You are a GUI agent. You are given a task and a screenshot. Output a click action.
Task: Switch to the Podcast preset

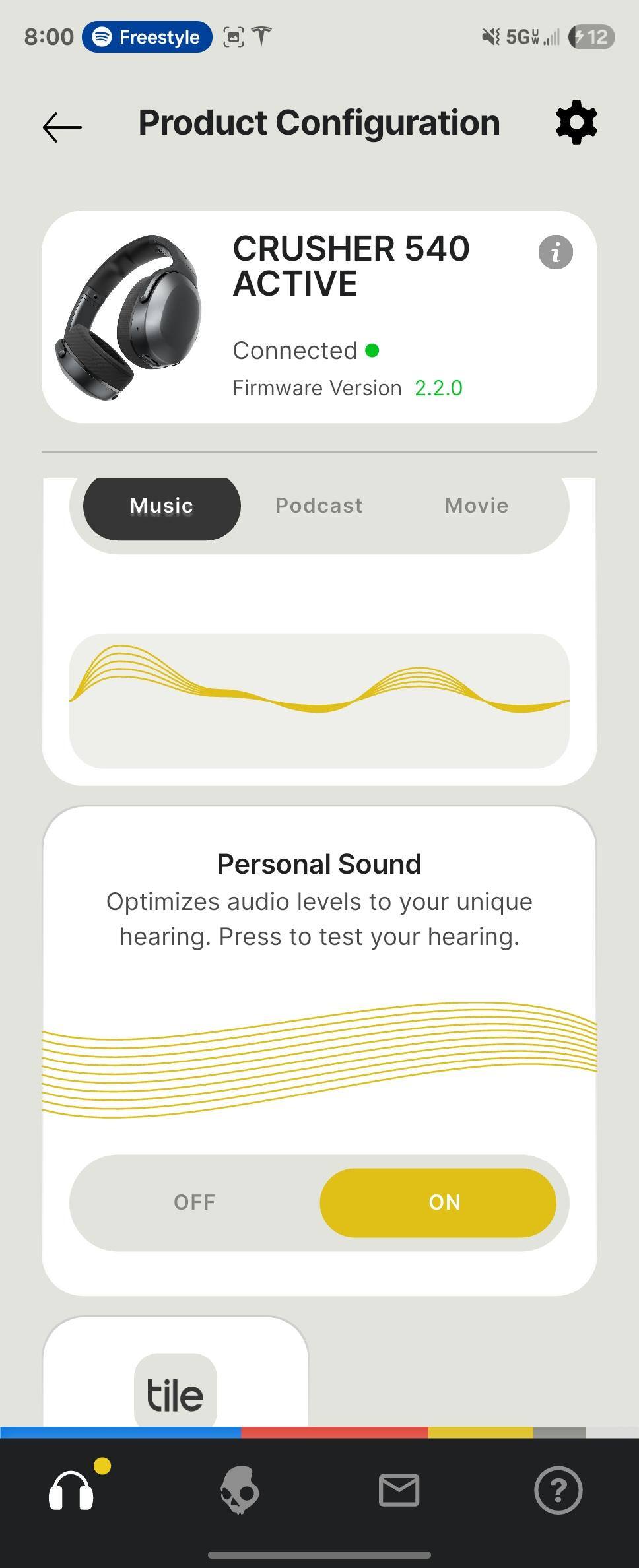pyautogui.click(x=319, y=506)
